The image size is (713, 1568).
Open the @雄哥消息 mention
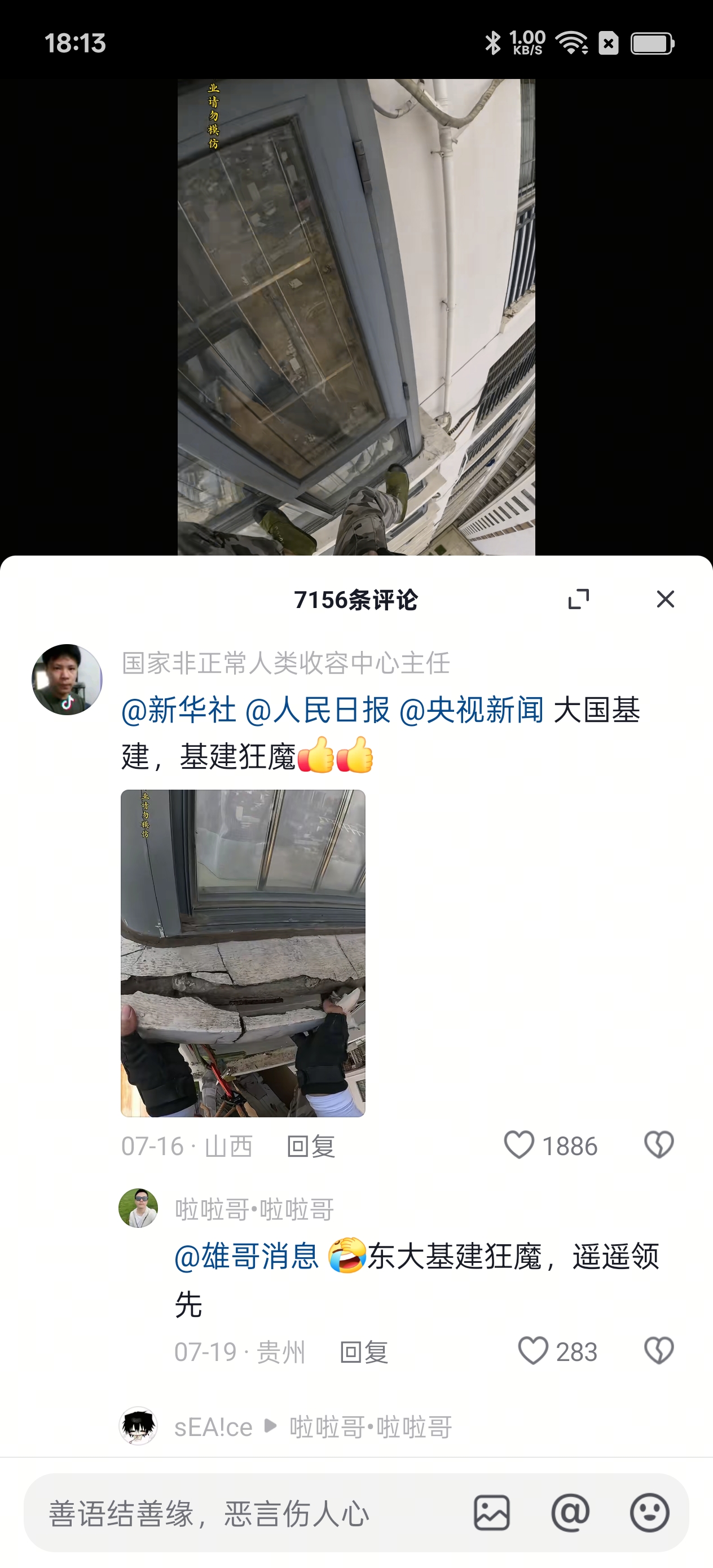point(247,1256)
